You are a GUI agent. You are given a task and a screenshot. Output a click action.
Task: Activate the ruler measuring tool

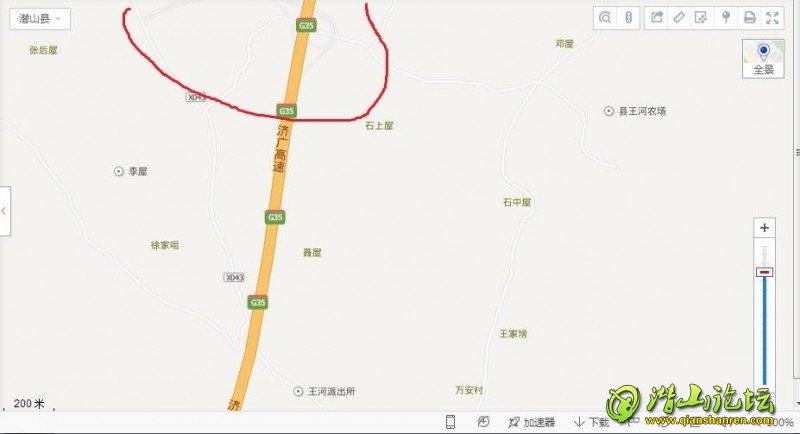tap(679, 17)
